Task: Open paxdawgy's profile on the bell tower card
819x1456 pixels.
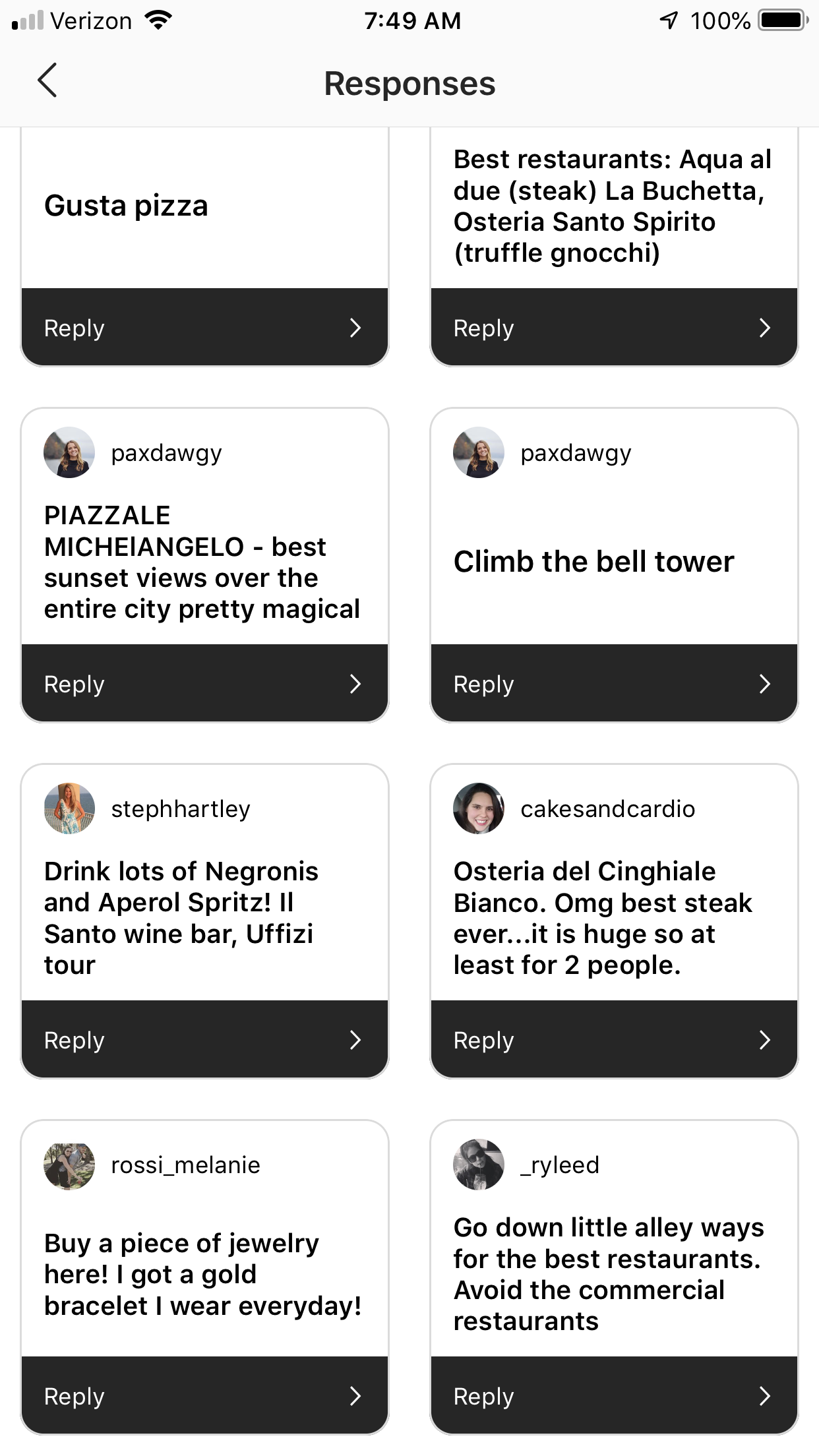Action: tap(575, 453)
